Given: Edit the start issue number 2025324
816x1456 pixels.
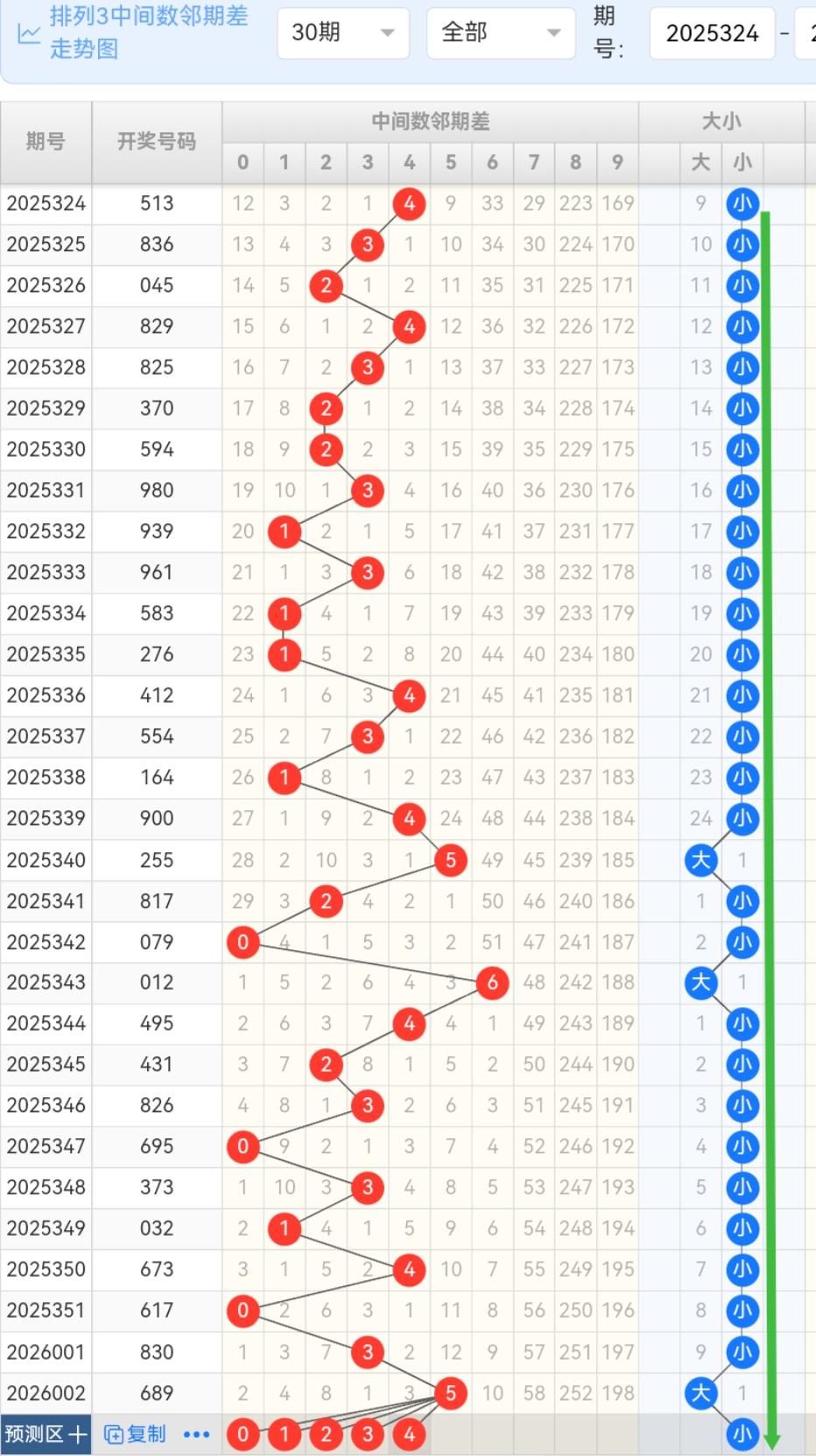Looking at the screenshot, I should pos(712,33).
